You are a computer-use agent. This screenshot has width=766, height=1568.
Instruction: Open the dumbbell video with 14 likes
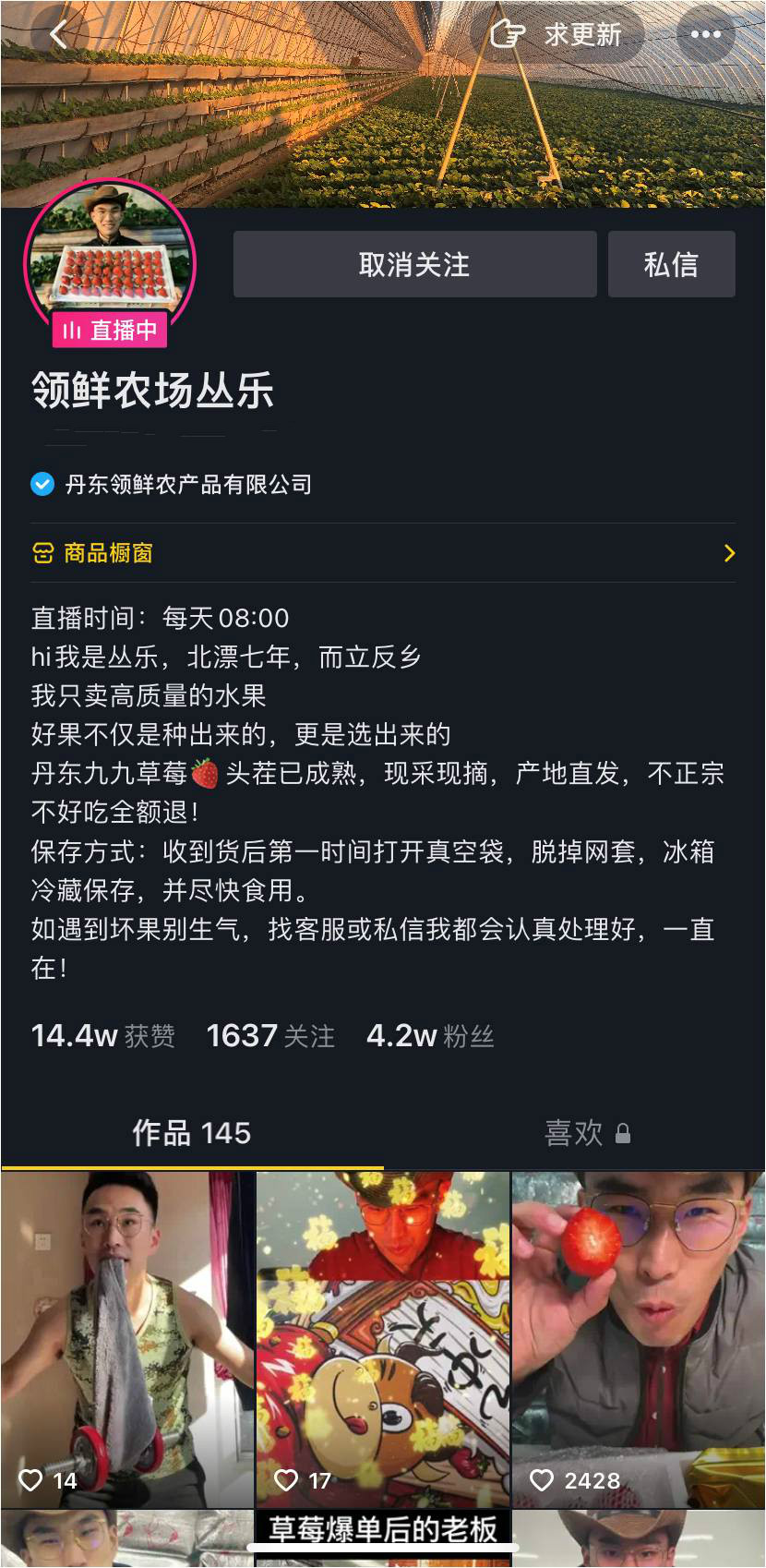[x=127, y=1339]
